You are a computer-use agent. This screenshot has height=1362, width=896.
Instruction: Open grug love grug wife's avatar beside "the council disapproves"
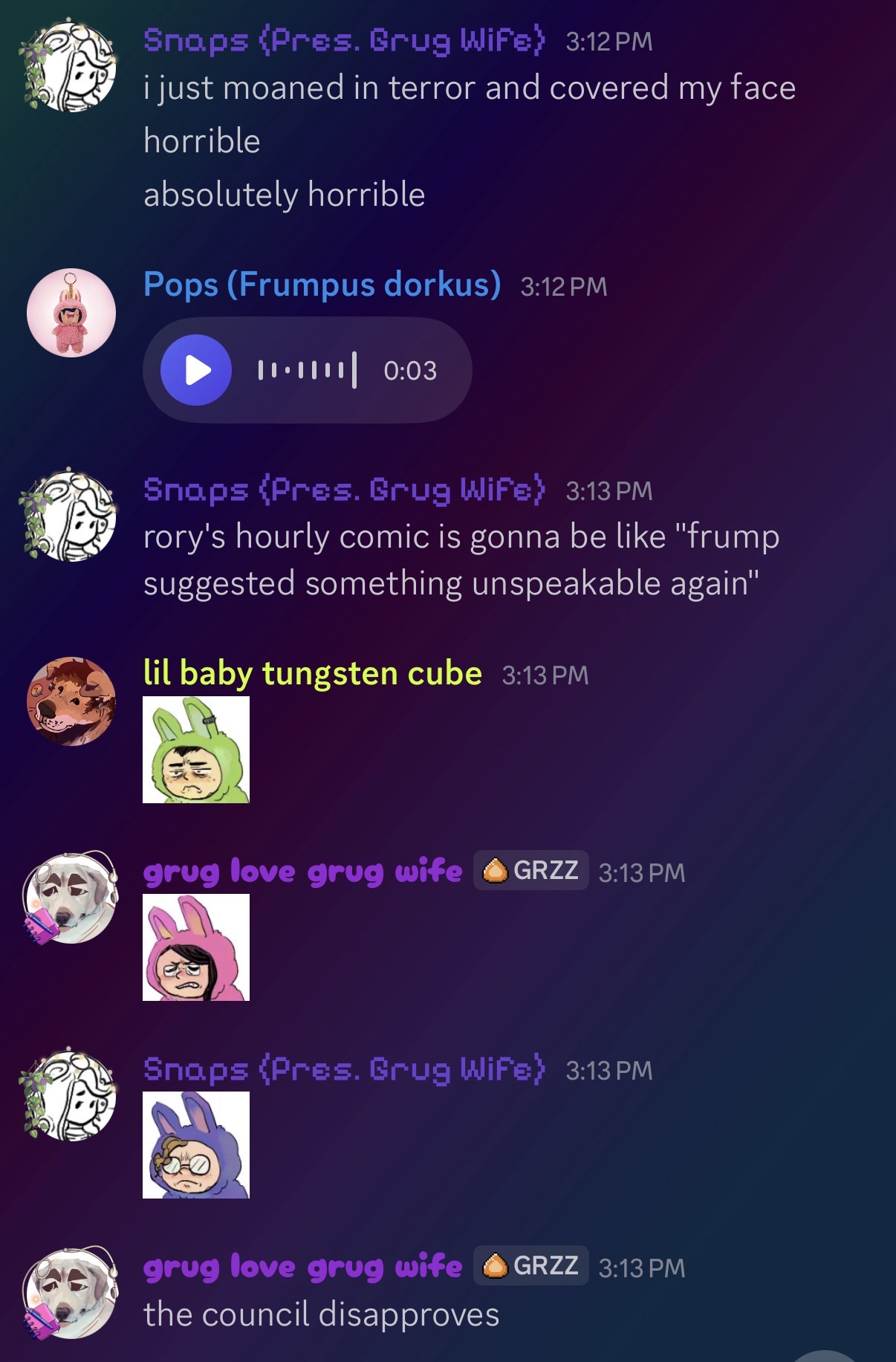pos(70,1294)
